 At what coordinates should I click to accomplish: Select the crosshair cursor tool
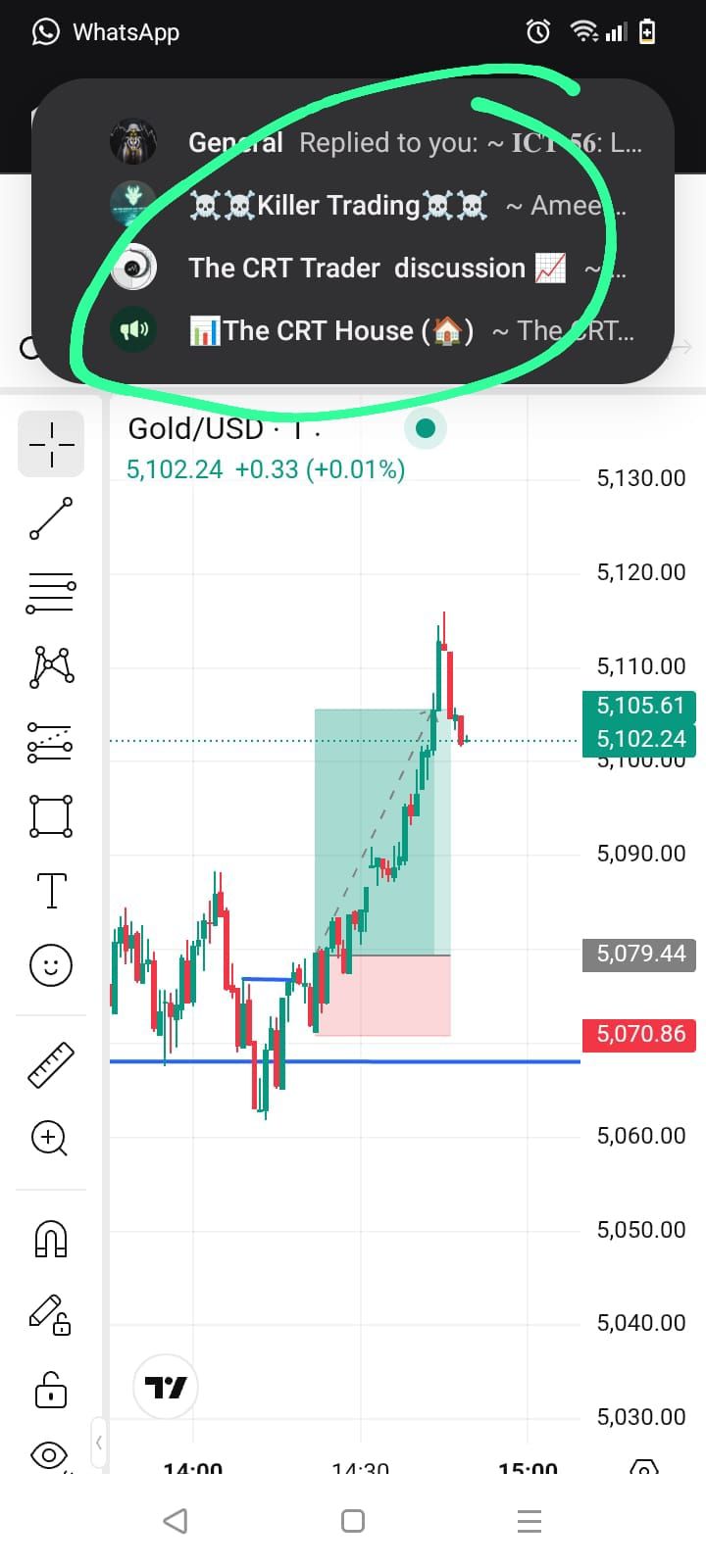pyautogui.click(x=51, y=445)
